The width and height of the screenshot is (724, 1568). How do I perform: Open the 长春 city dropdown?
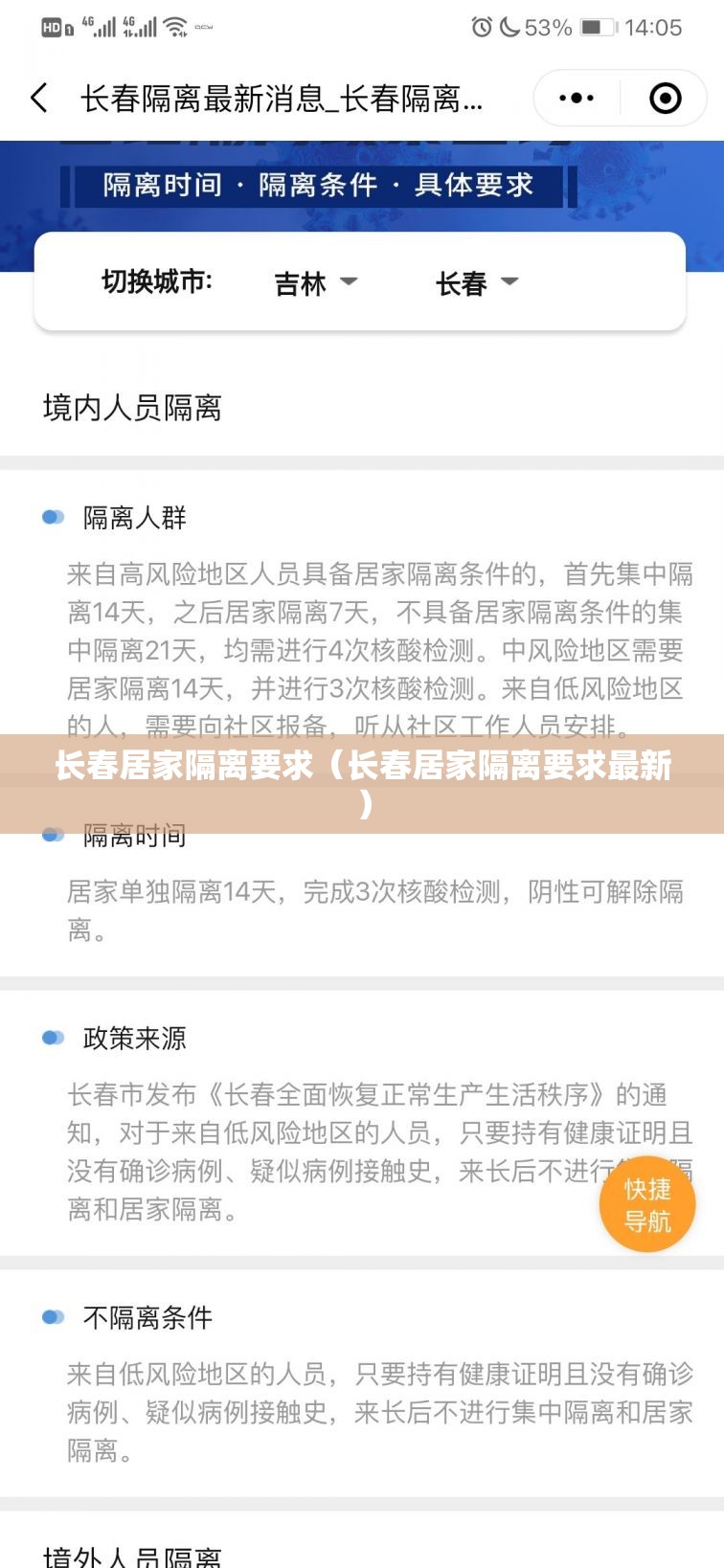[477, 283]
